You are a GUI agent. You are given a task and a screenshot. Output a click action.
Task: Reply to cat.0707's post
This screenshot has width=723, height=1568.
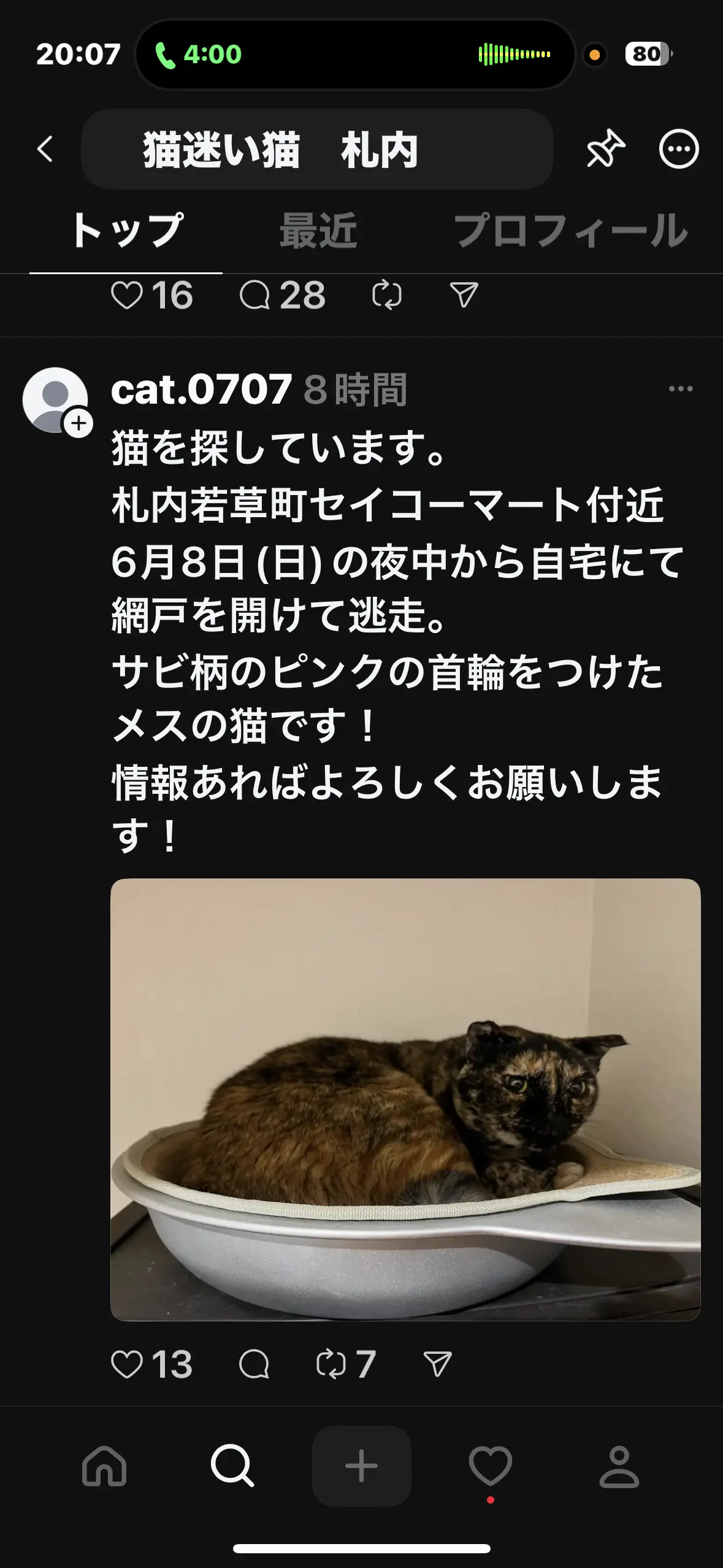click(254, 1364)
